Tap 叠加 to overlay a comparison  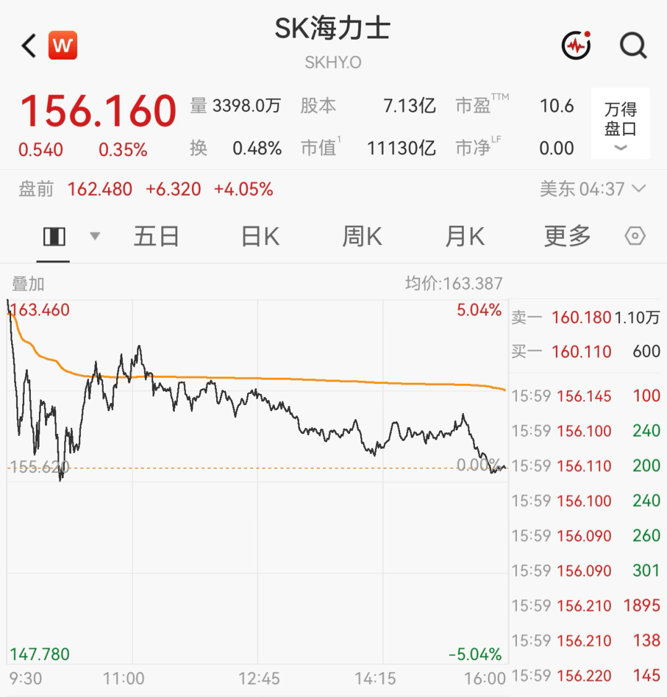[x=28, y=284]
